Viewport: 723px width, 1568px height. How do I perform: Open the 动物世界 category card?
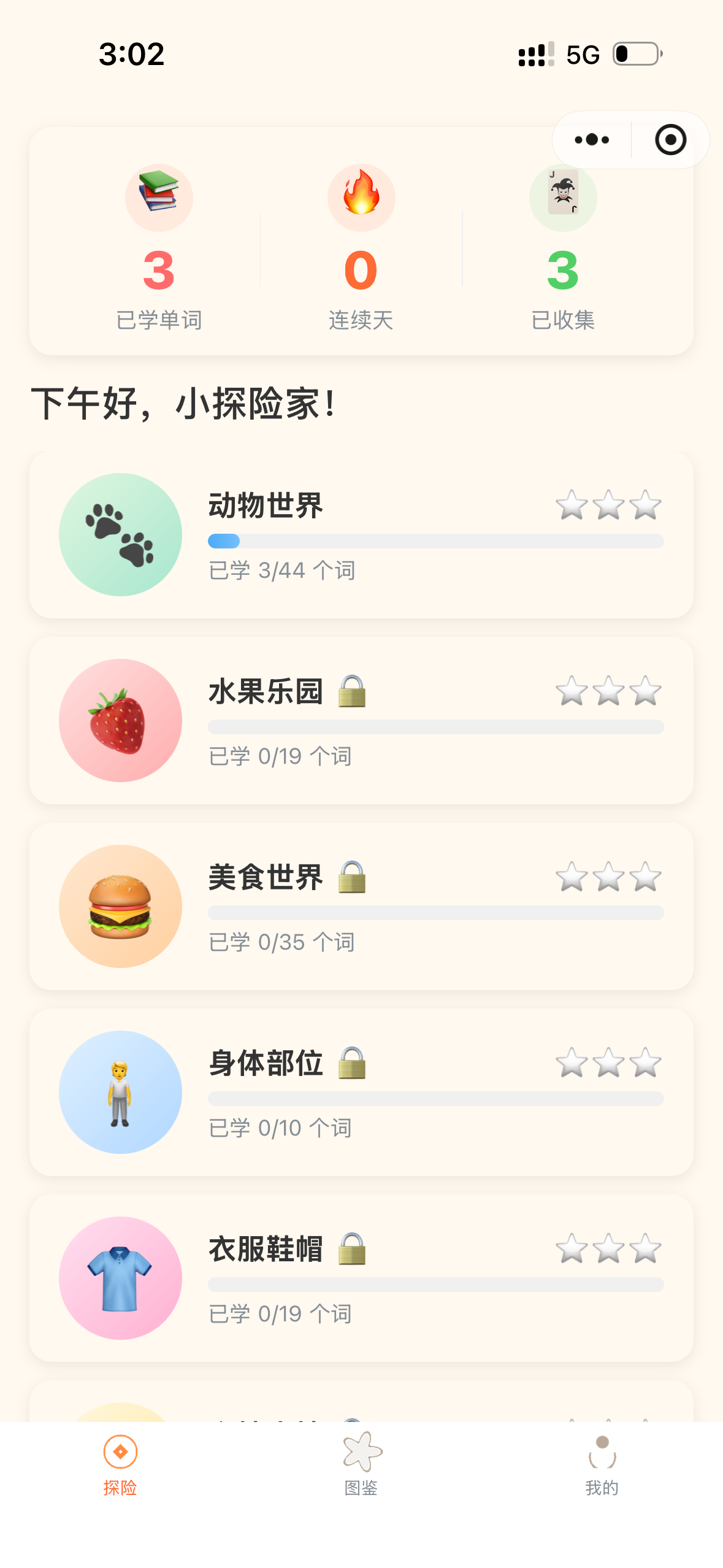pos(361,534)
